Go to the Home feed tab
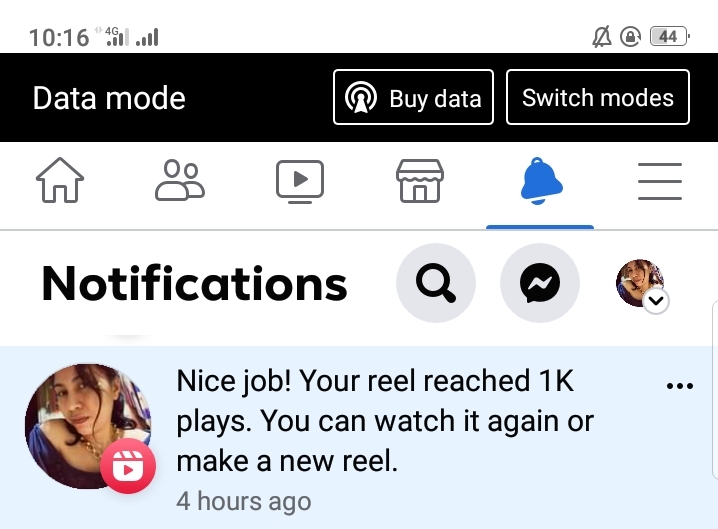 pyautogui.click(x=60, y=180)
